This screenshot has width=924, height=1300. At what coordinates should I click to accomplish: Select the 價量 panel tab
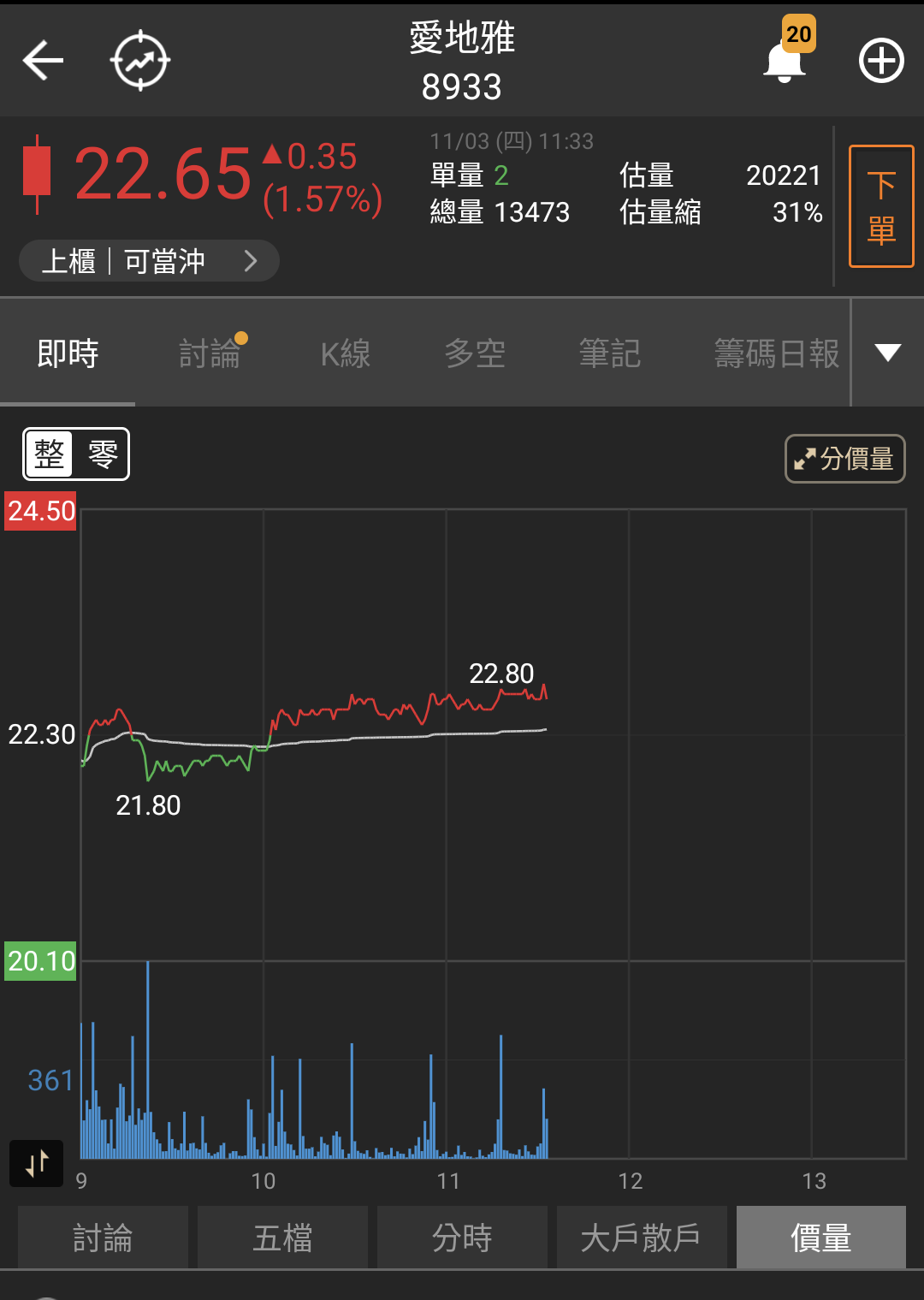click(x=821, y=1238)
